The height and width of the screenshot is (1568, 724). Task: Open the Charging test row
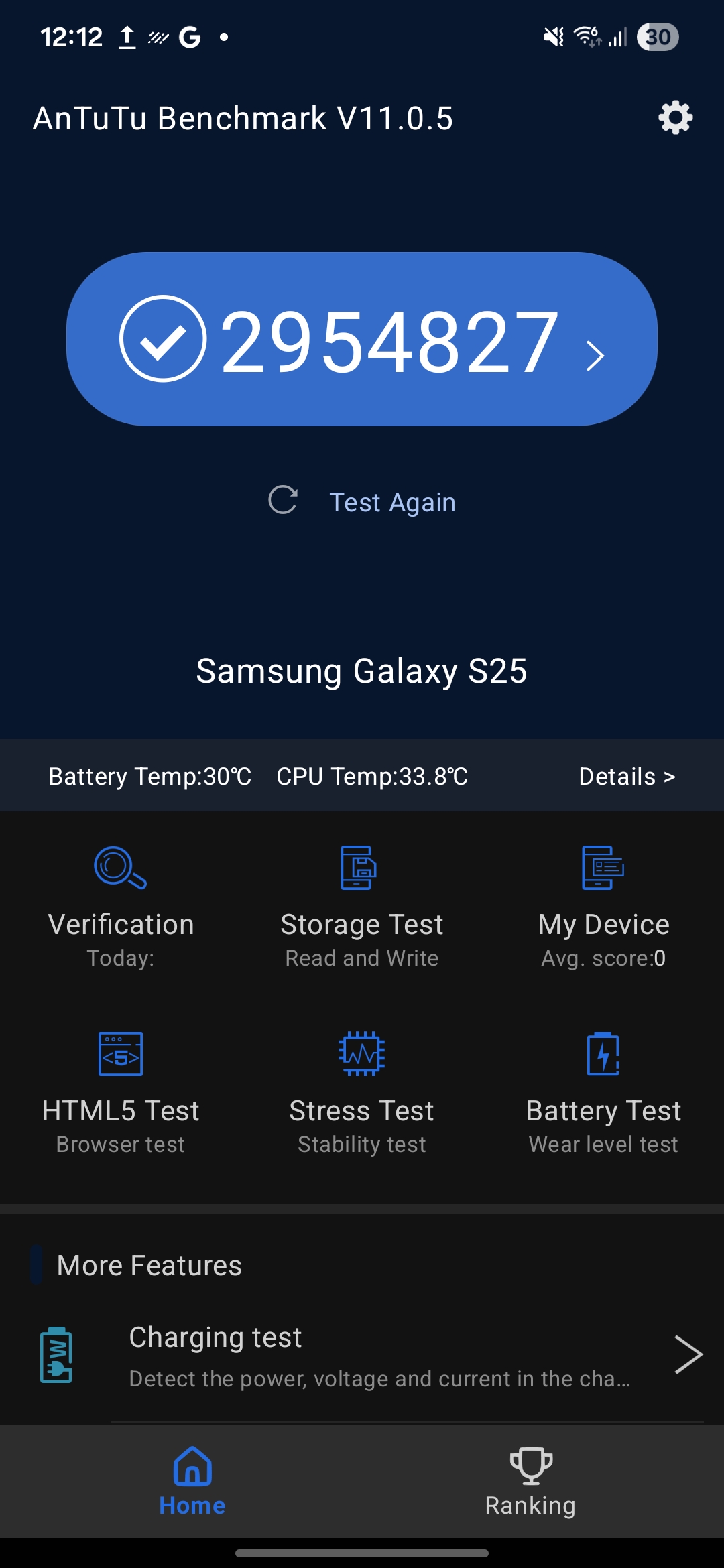(x=375, y=1355)
